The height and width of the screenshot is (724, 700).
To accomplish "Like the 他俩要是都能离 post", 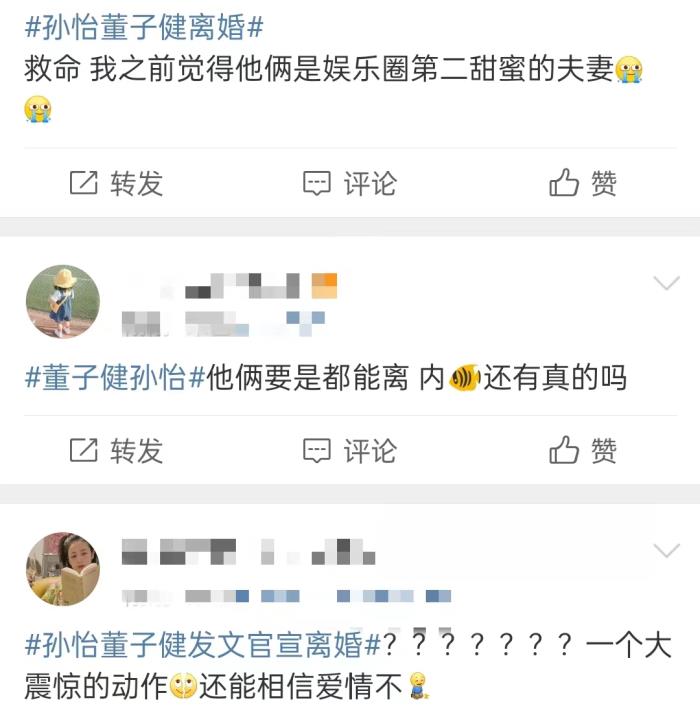I will pos(583,451).
